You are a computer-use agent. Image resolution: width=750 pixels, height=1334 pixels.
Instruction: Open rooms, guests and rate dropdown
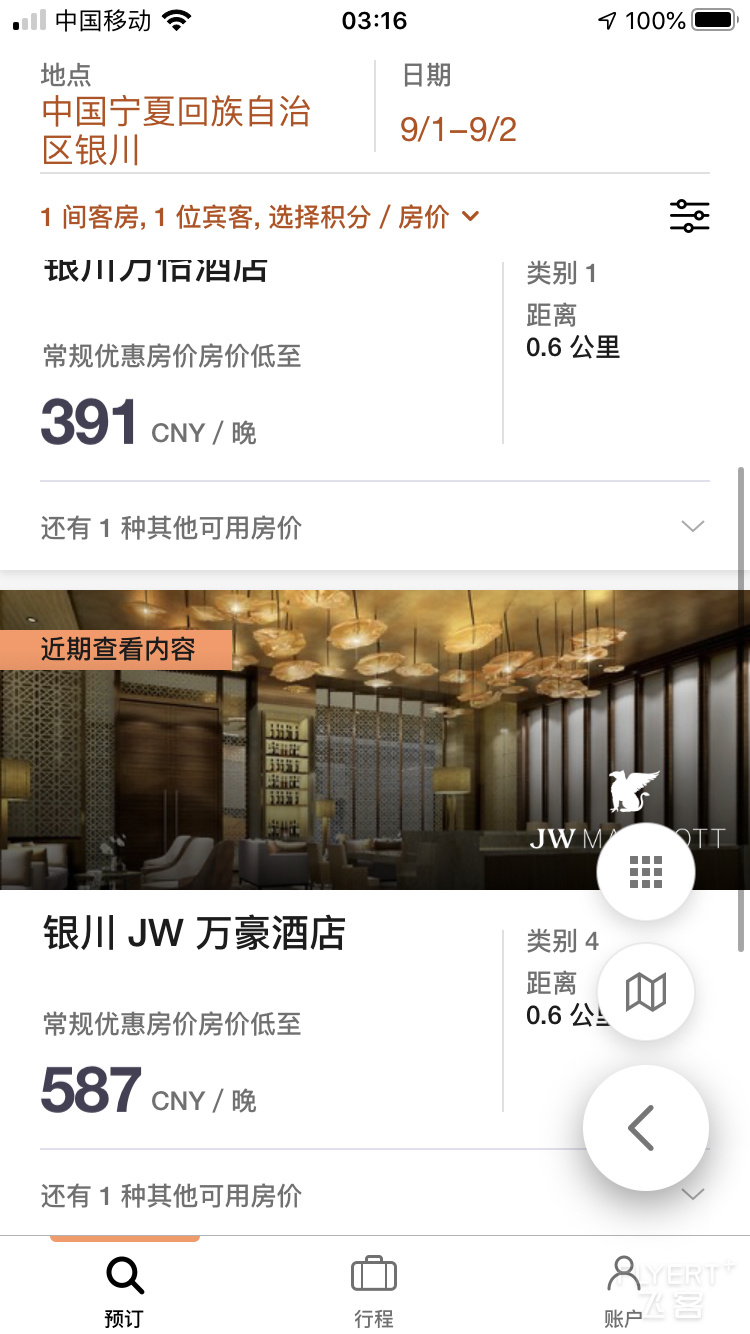pyautogui.click(x=260, y=217)
